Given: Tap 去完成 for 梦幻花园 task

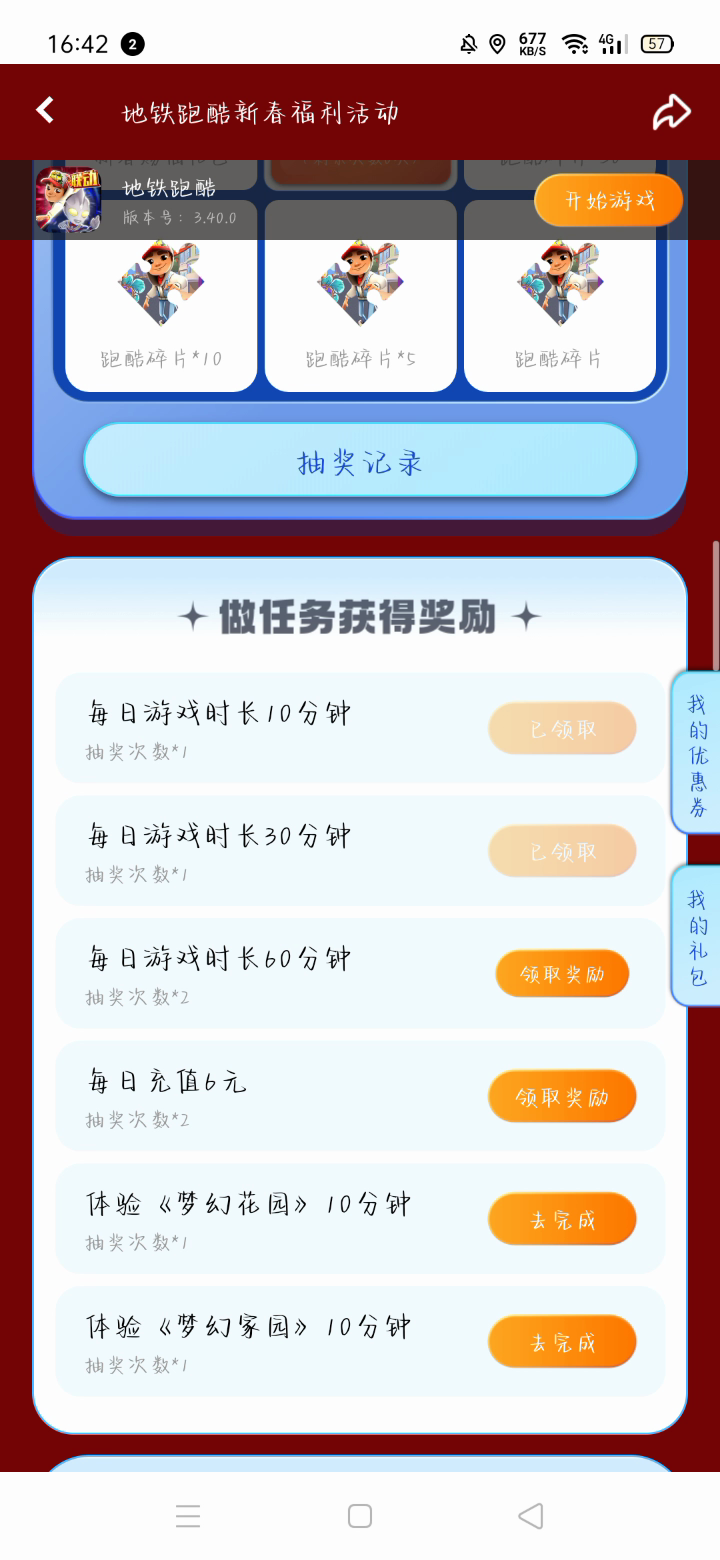Looking at the screenshot, I should point(562,1219).
